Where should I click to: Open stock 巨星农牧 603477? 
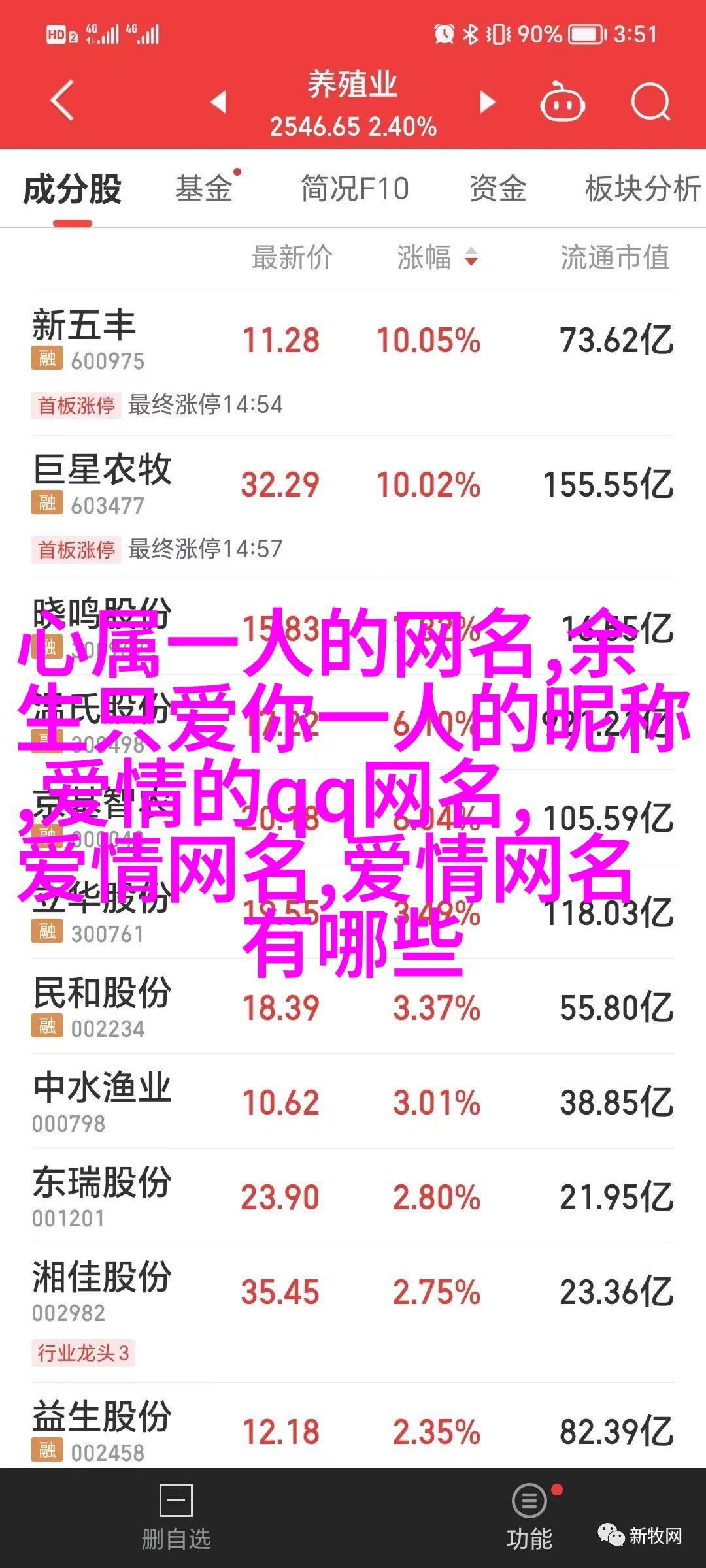(x=353, y=485)
